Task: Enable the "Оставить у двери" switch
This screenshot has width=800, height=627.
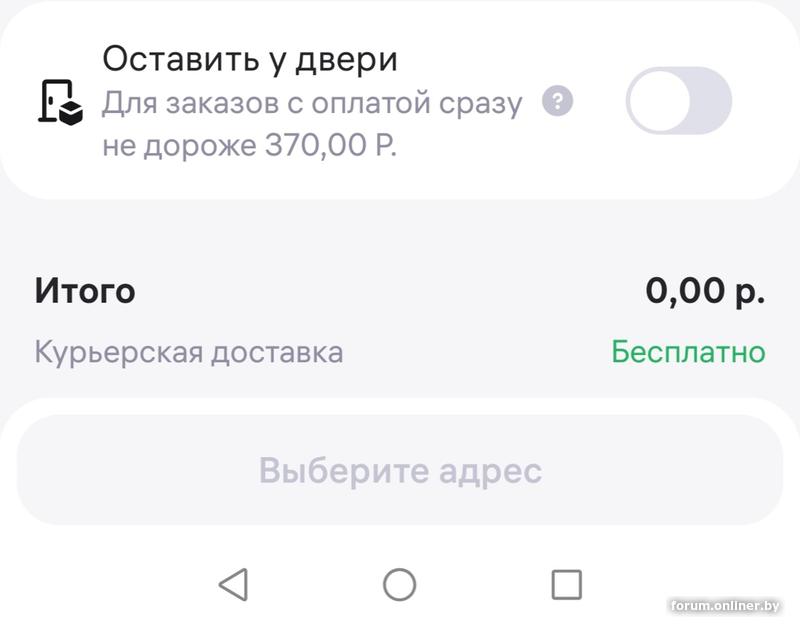Action: coord(678,100)
